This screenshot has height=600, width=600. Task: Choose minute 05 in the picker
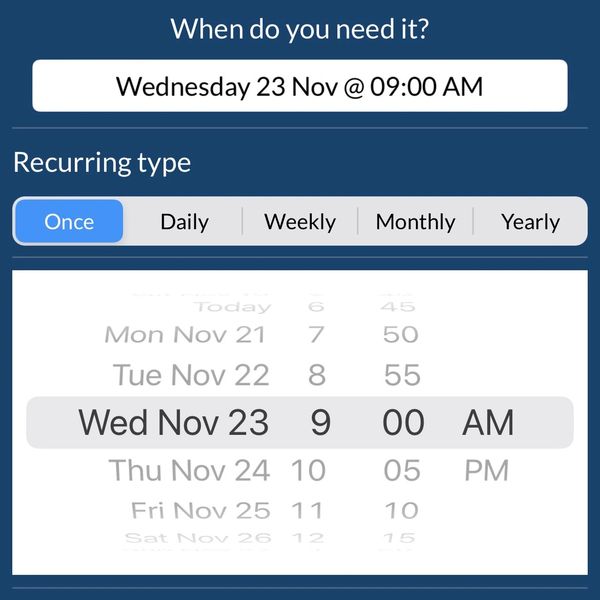click(x=402, y=470)
